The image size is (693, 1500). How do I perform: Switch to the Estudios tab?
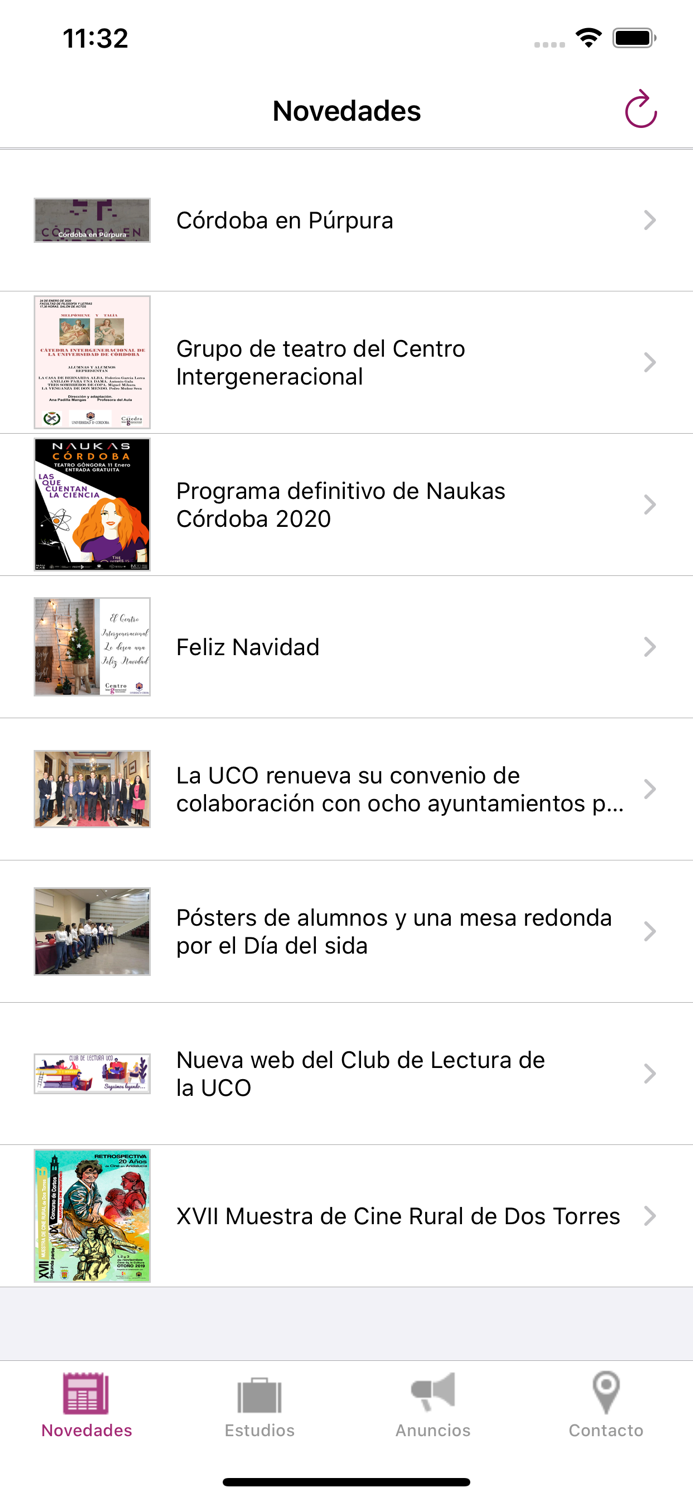coord(260,1406)
